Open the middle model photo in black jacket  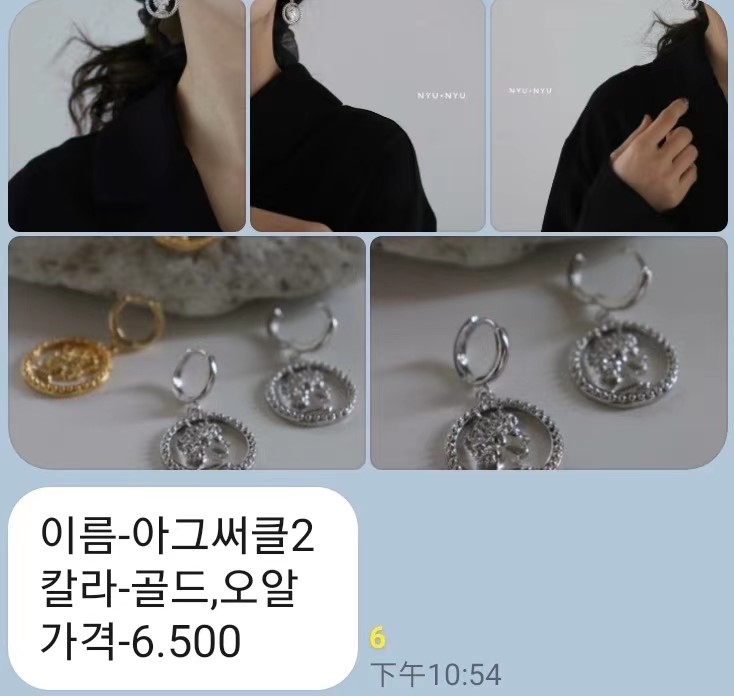click(x=367, y=115)
